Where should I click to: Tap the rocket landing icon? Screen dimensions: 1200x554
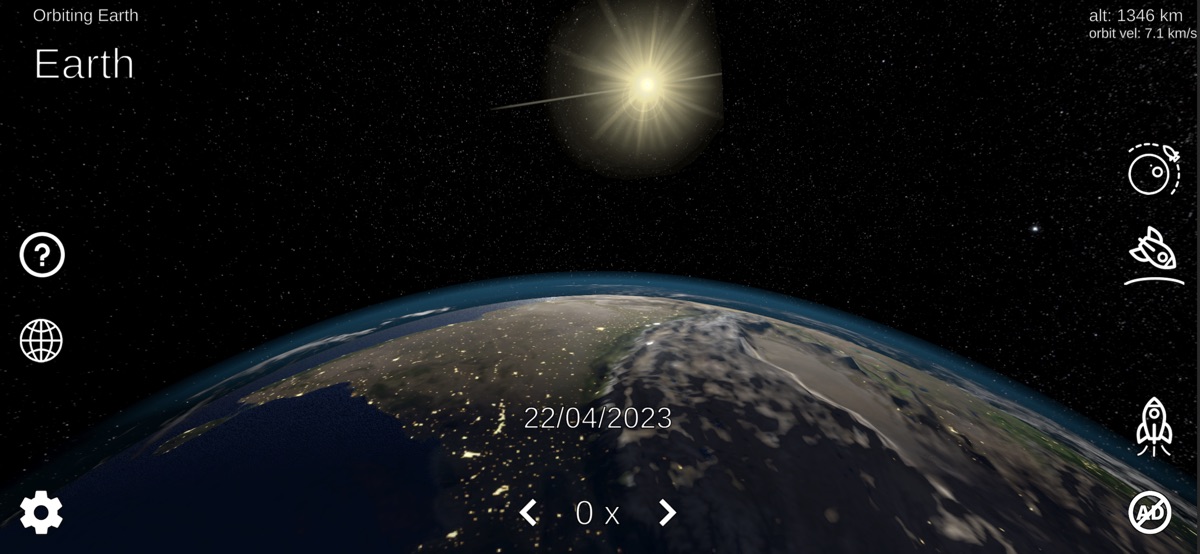click(1153, 255)
